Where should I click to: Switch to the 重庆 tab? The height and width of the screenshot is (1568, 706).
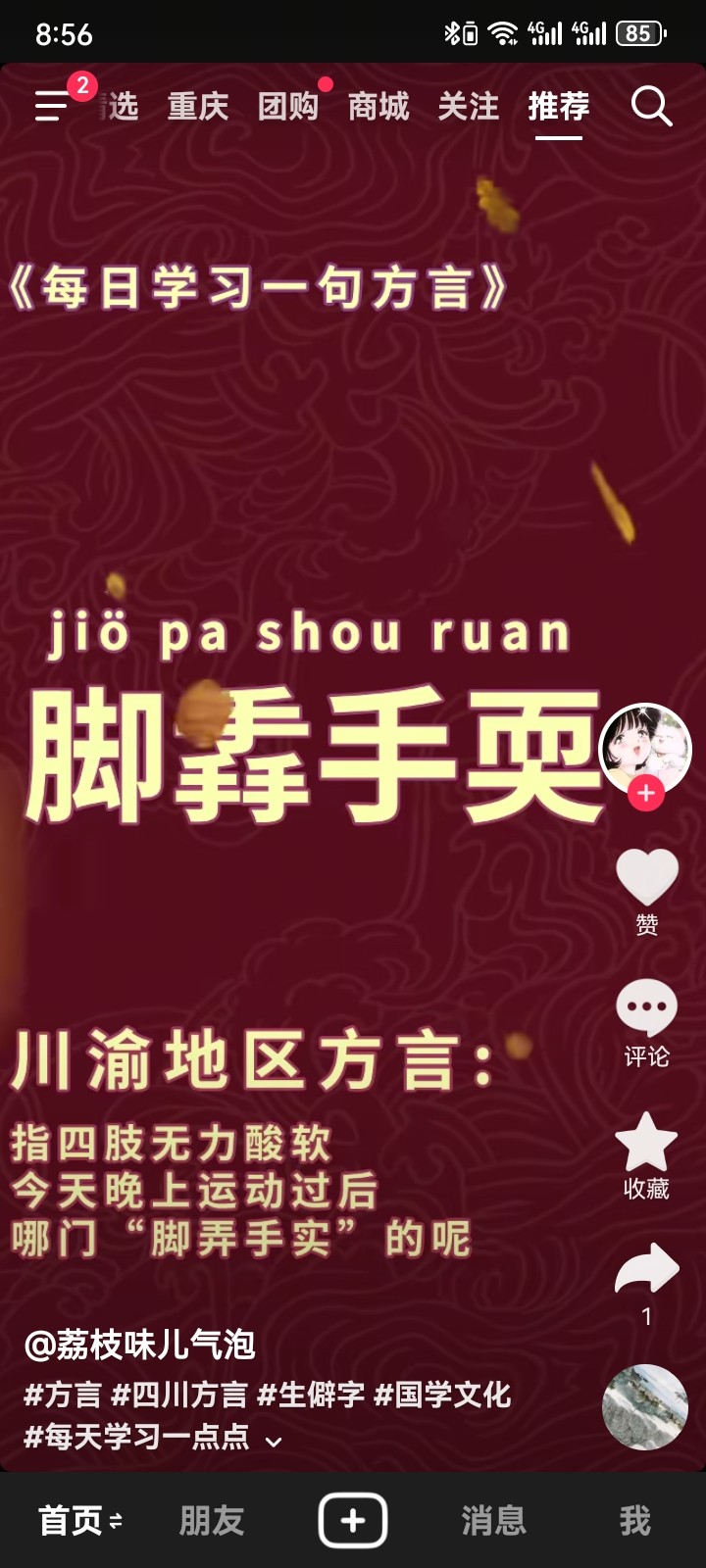point(197,106)
